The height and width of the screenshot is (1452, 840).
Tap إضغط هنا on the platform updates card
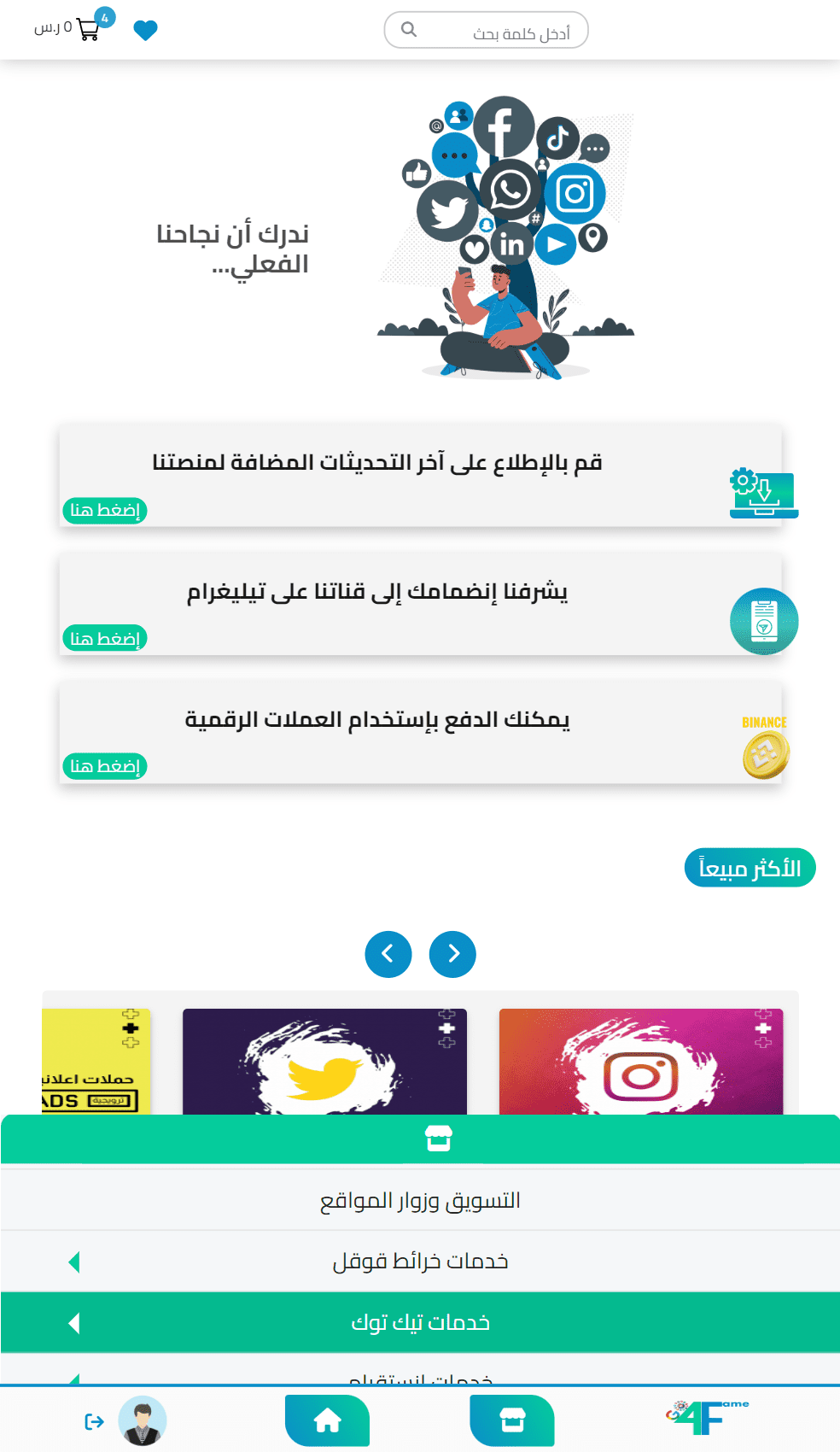point(105,510)
